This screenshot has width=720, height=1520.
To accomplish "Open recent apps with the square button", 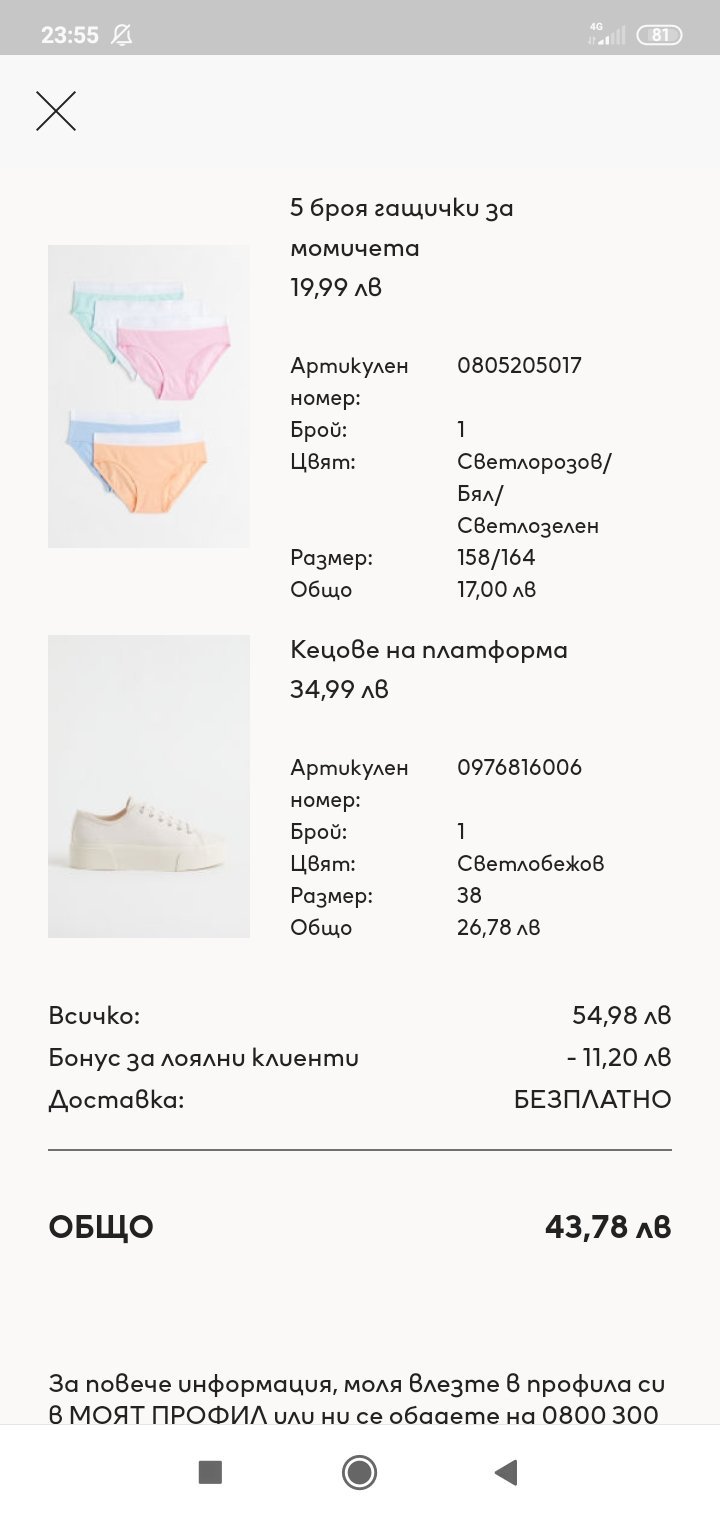I will tap(210, 1472).
